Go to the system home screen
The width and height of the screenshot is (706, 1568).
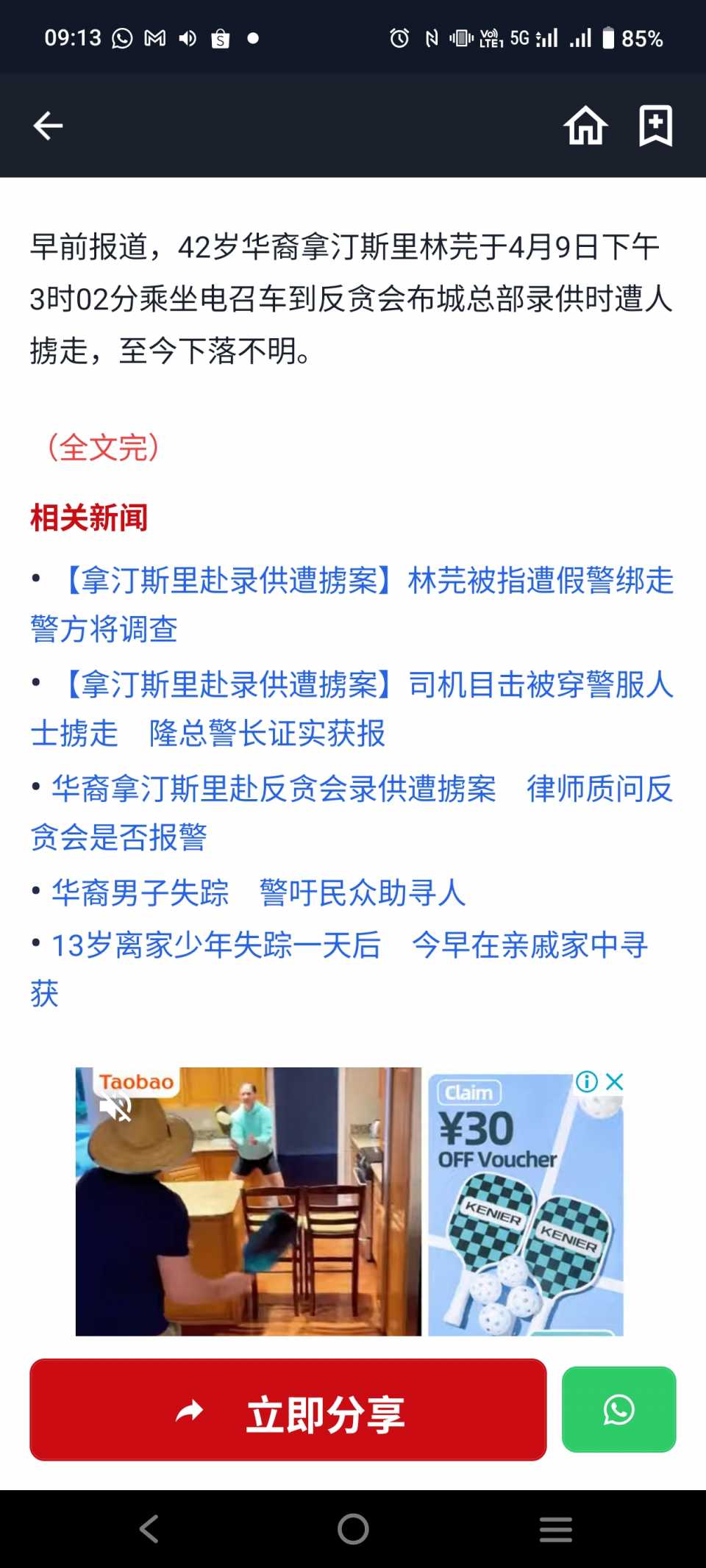[353, 1530]
